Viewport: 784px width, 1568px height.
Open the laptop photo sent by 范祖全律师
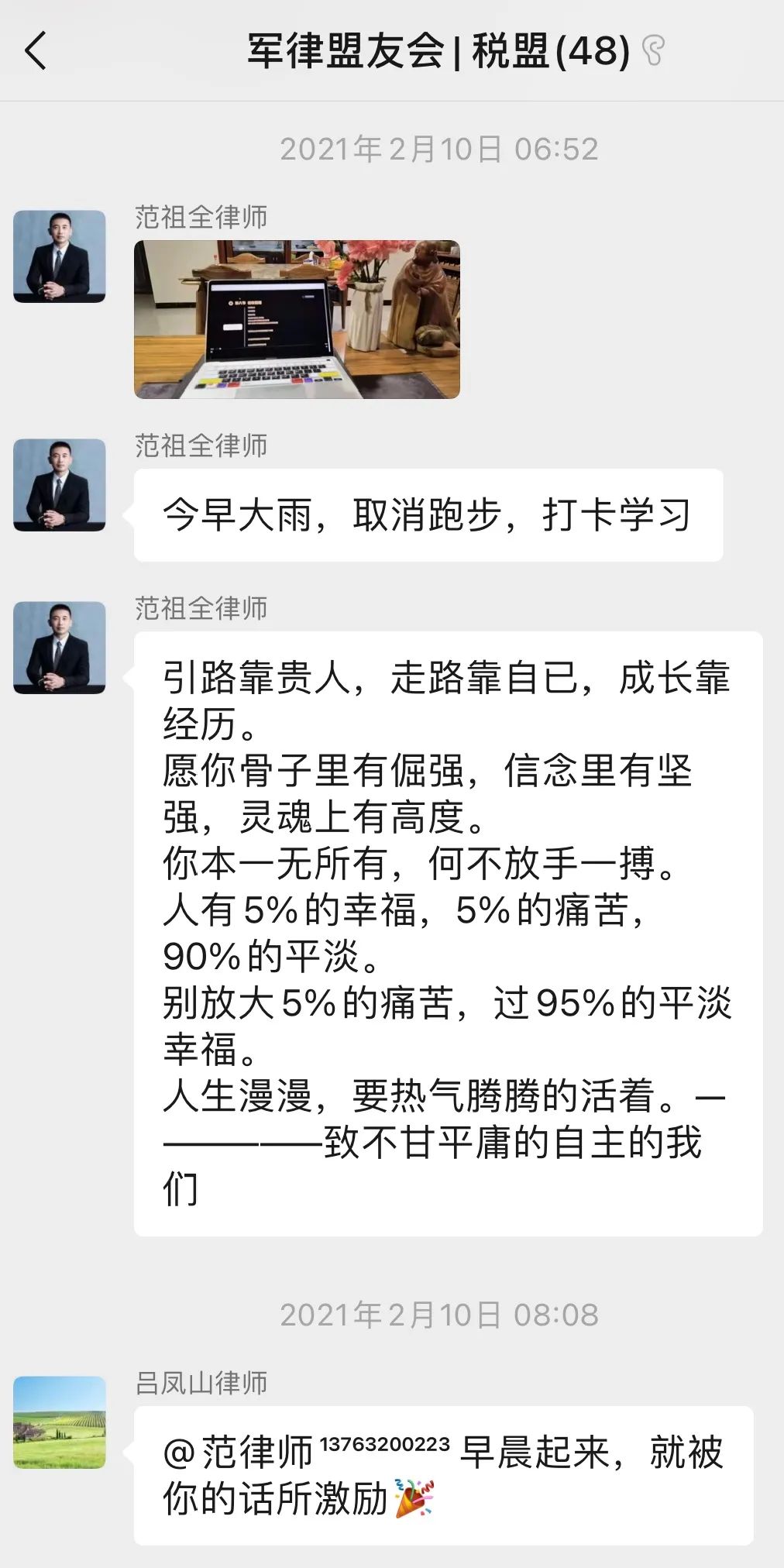click(297, 319)
